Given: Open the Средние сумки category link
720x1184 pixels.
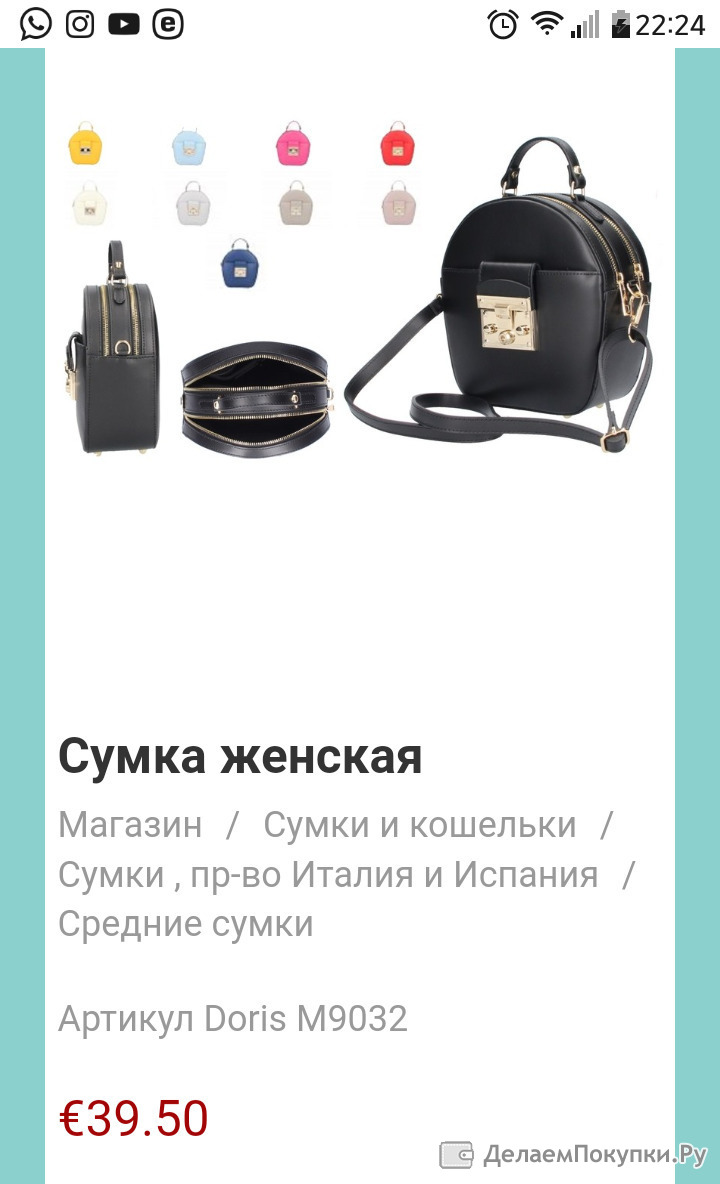Looking at the screenshot, I should pos(186,924).
